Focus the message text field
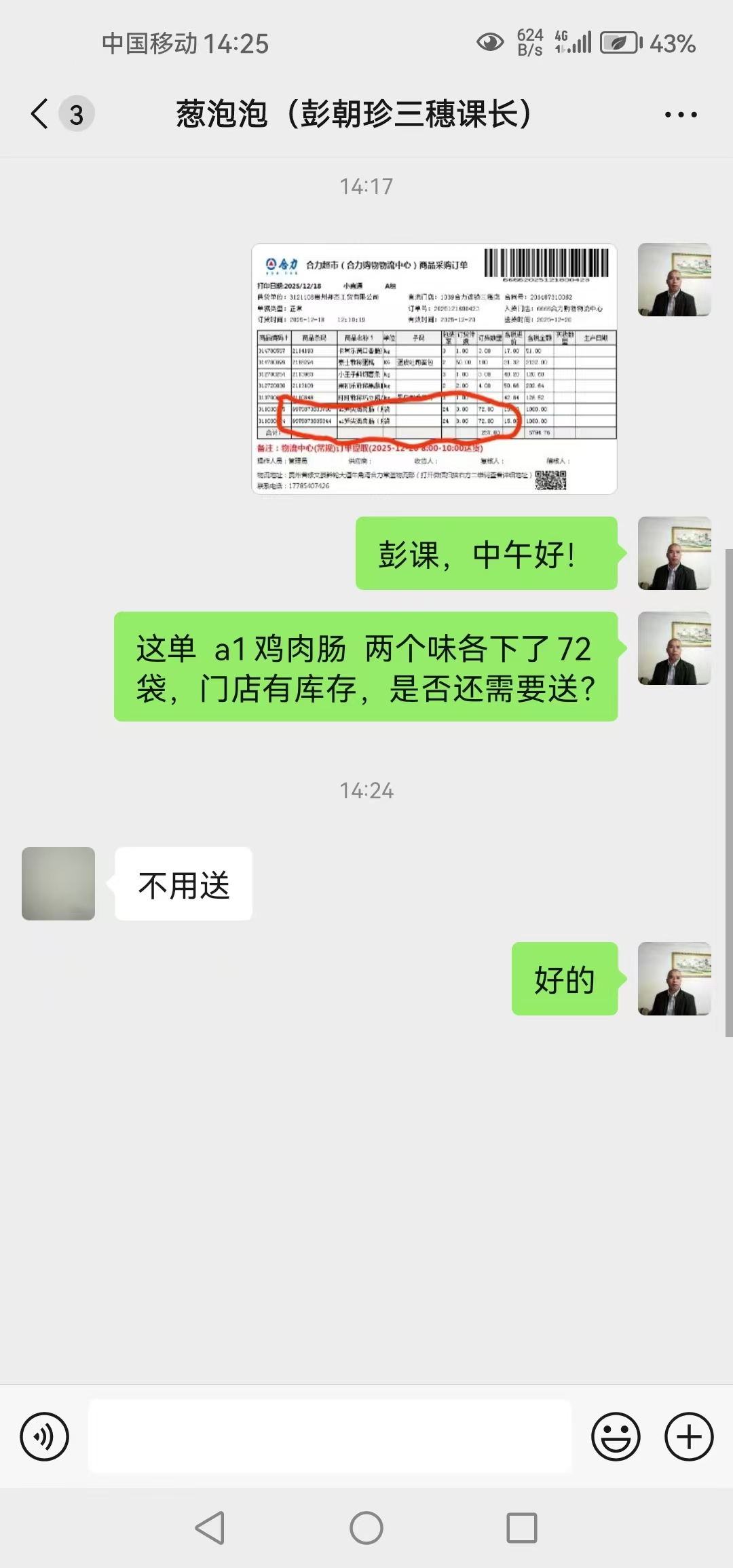The height and width of the screenshot is (1568, 733). tap(330, 1437)
